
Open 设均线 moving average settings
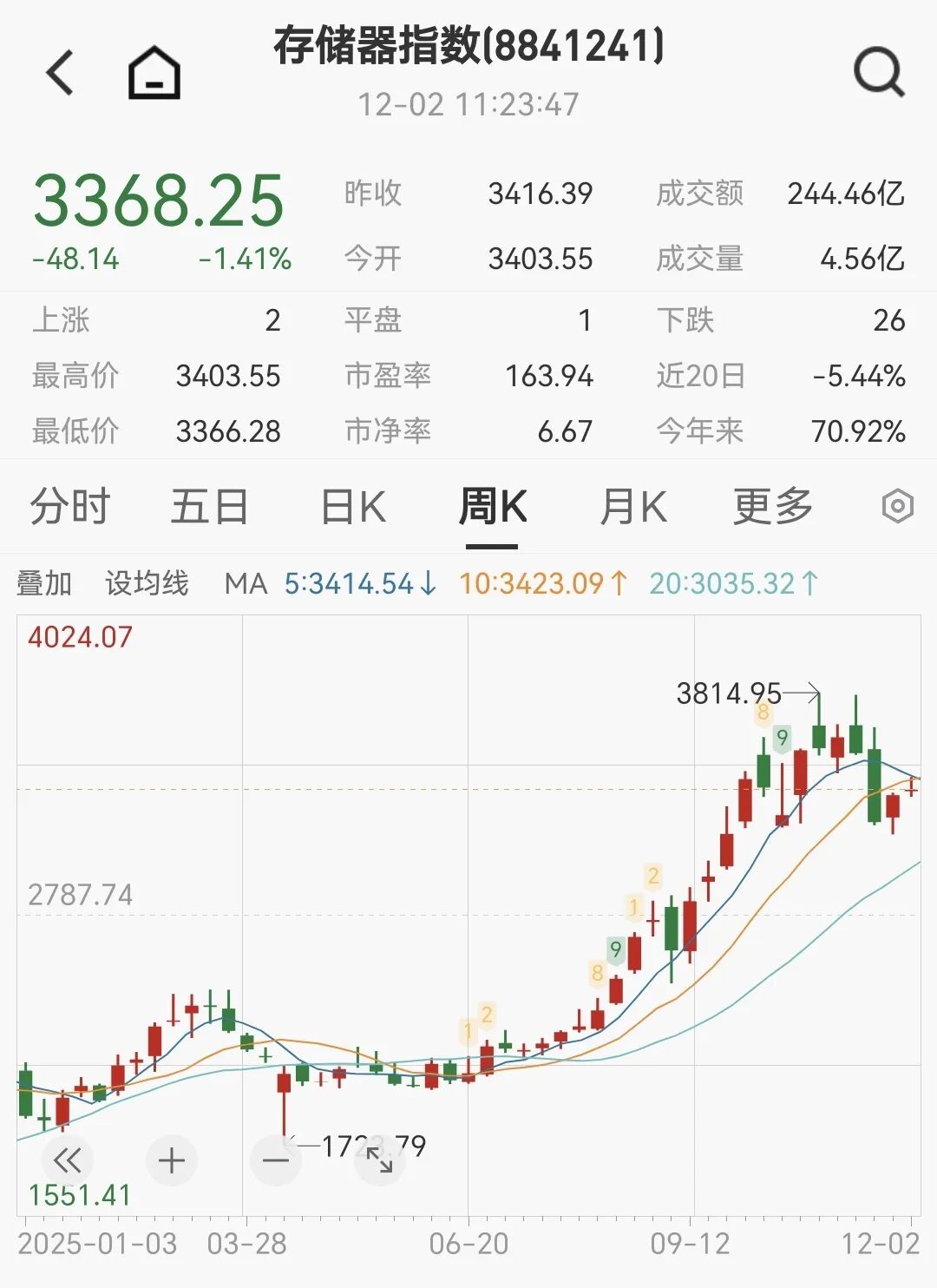pos(147,583)
